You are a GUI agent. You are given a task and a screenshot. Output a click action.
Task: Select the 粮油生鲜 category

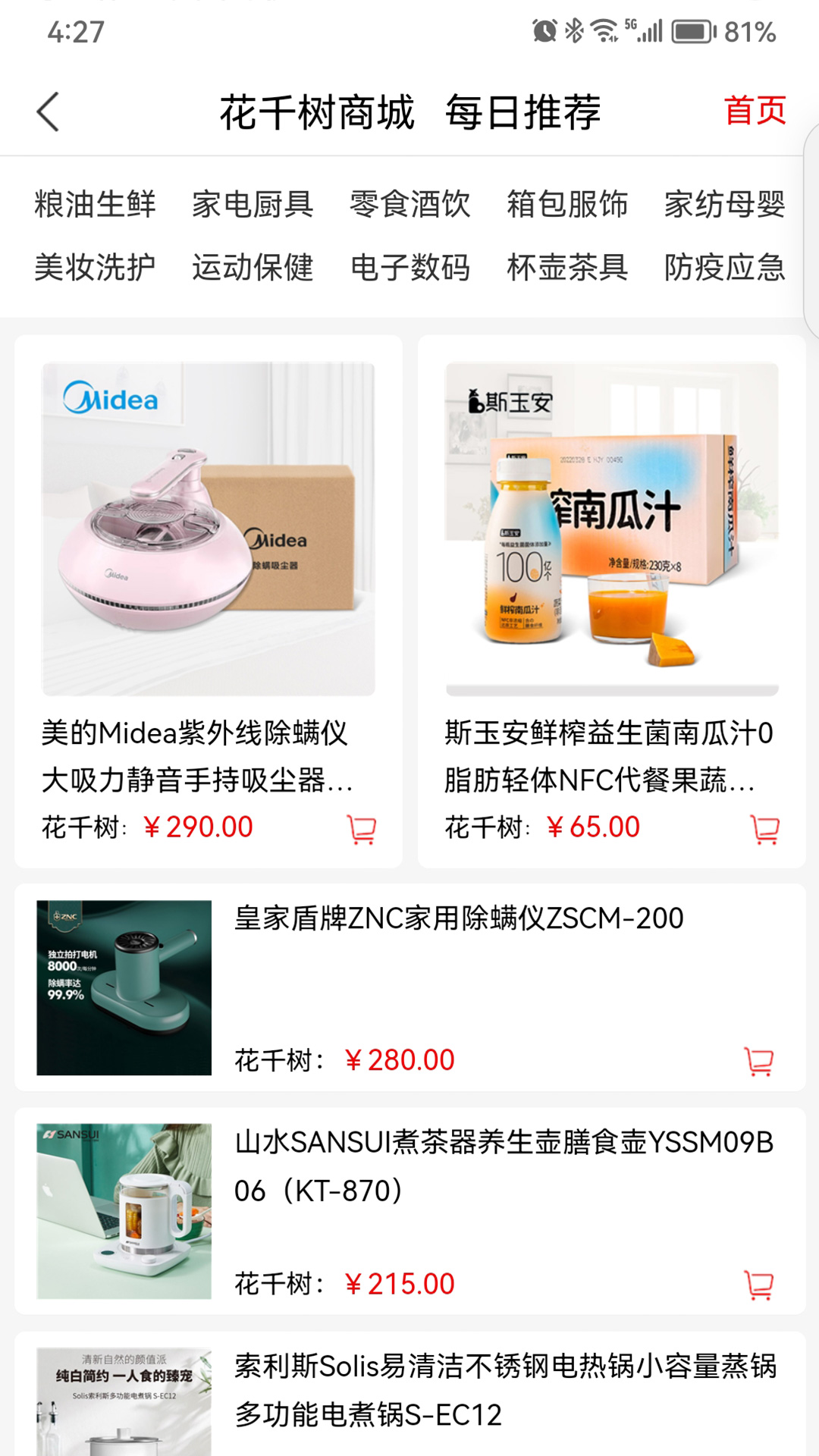95,205
